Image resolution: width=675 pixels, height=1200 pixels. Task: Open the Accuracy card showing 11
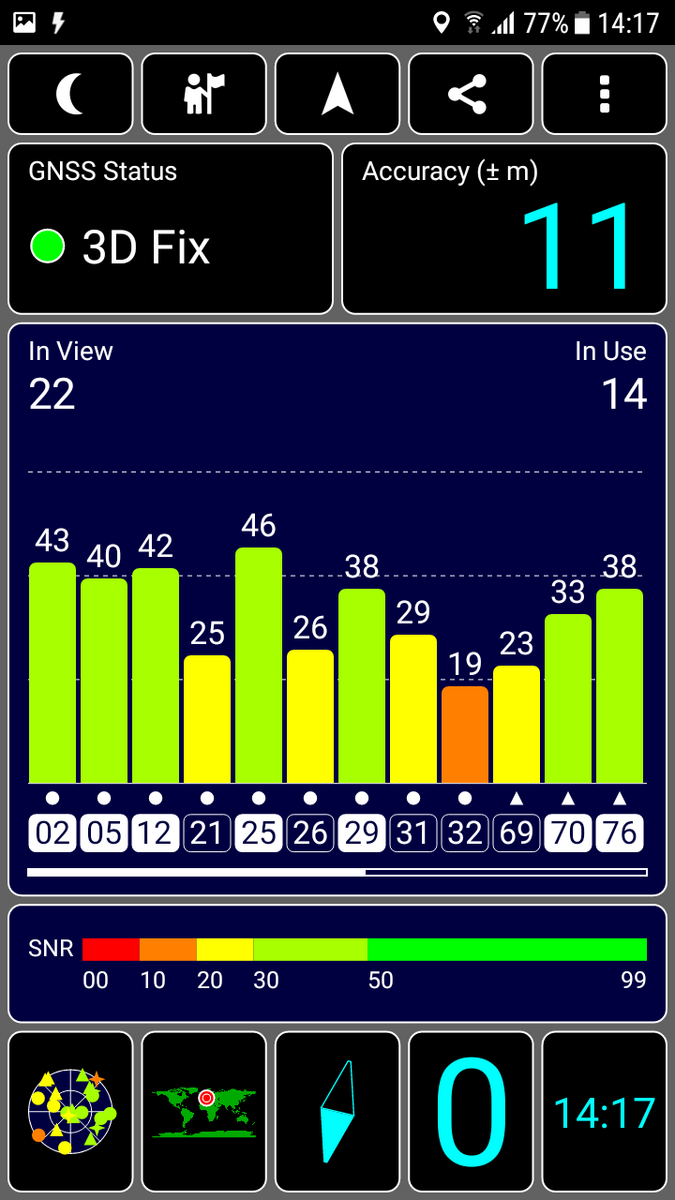(x=504, y=229)
